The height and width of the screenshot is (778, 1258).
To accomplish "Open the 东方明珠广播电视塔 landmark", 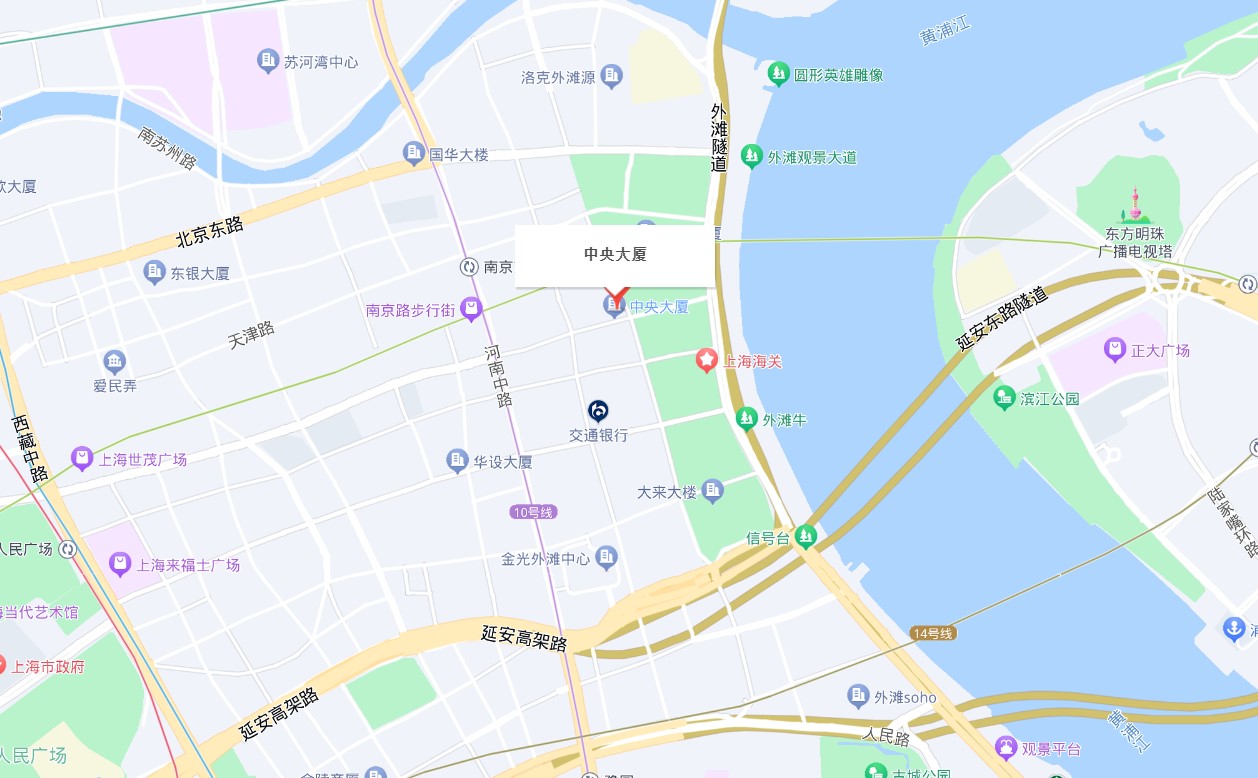I will [1135, 206].
